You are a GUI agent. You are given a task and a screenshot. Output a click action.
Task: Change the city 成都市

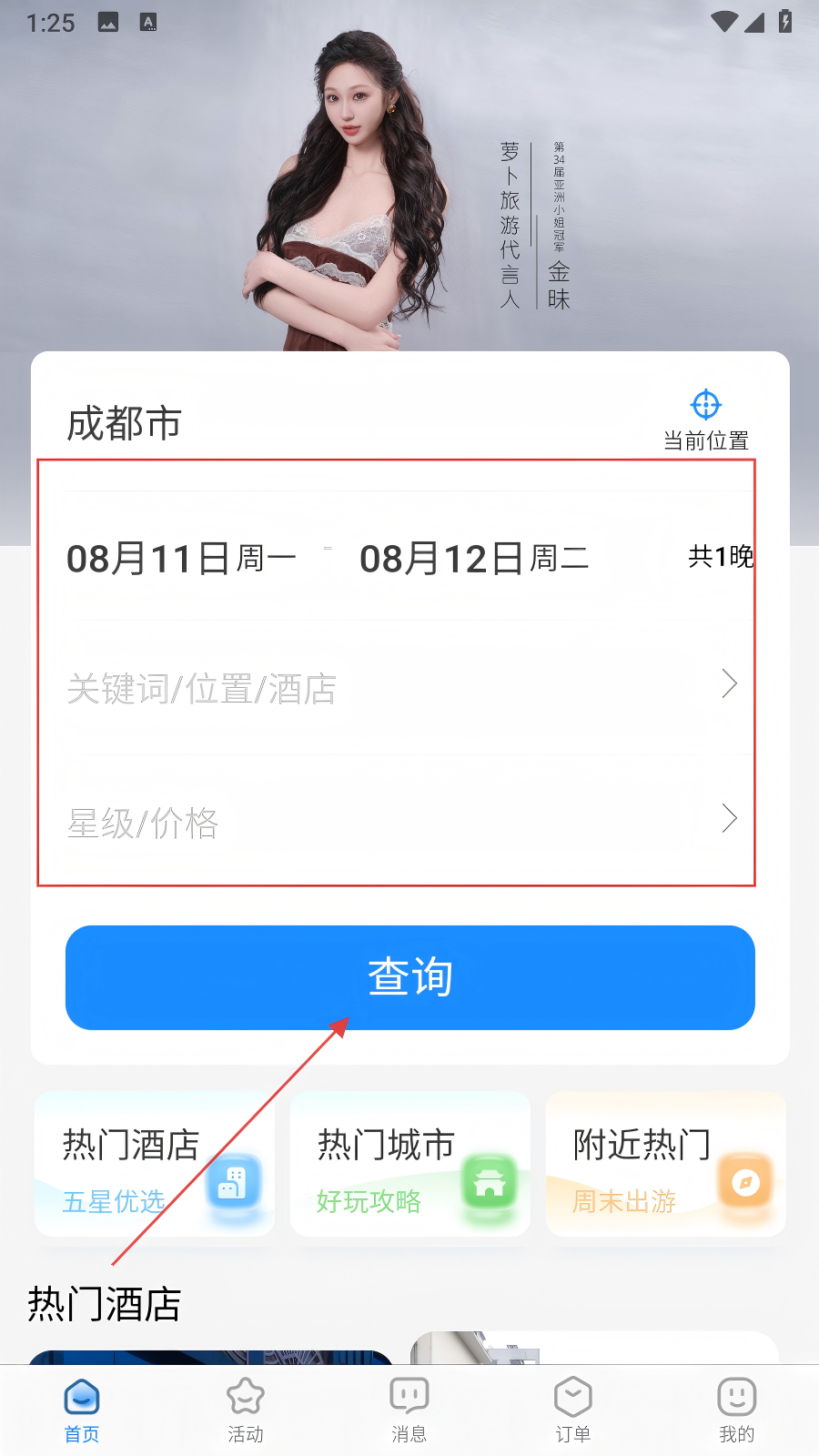pyautogui.click(x=125, y=424)
